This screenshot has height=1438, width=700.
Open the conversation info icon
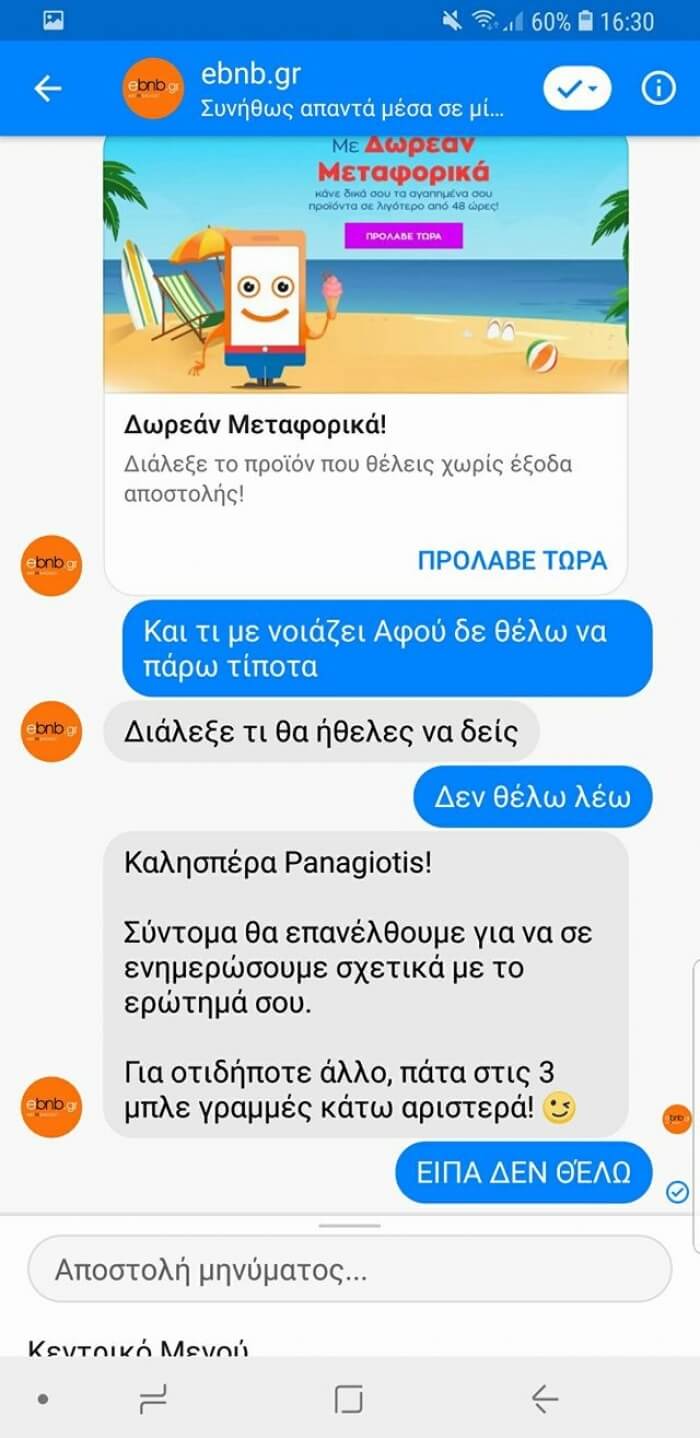657,89
